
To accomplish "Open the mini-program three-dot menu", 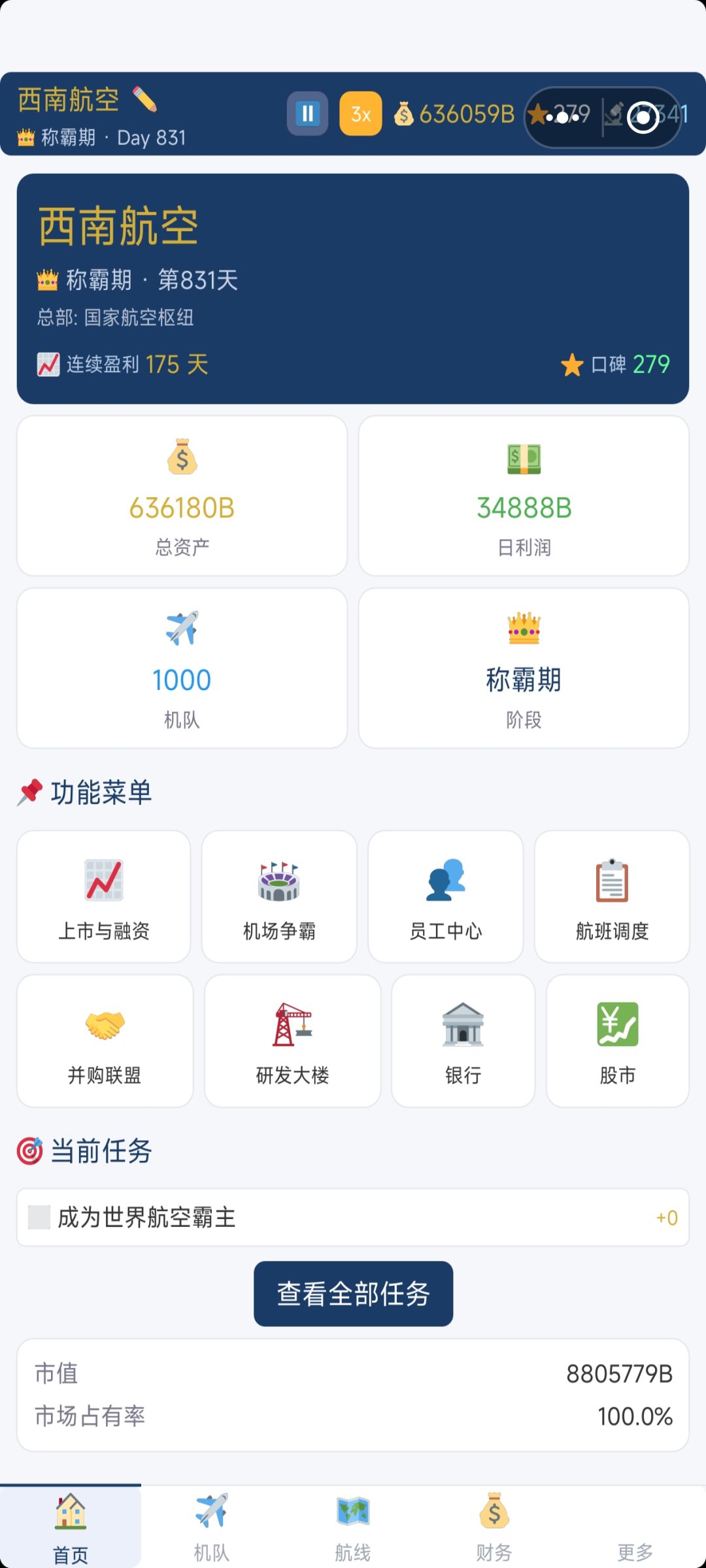I will [563, 118].
